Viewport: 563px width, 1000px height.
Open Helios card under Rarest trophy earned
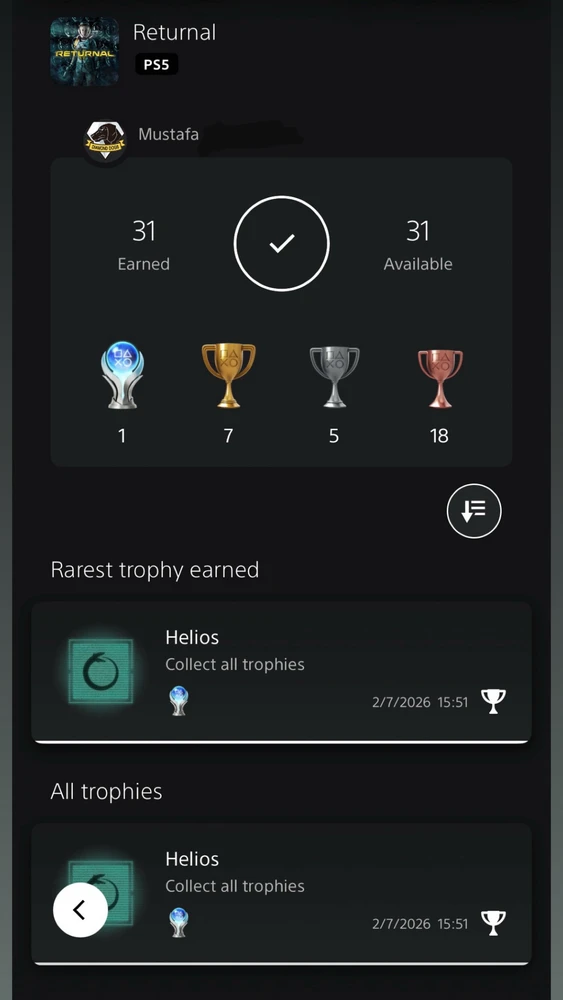pyautogui.click(x=281, y=672)
